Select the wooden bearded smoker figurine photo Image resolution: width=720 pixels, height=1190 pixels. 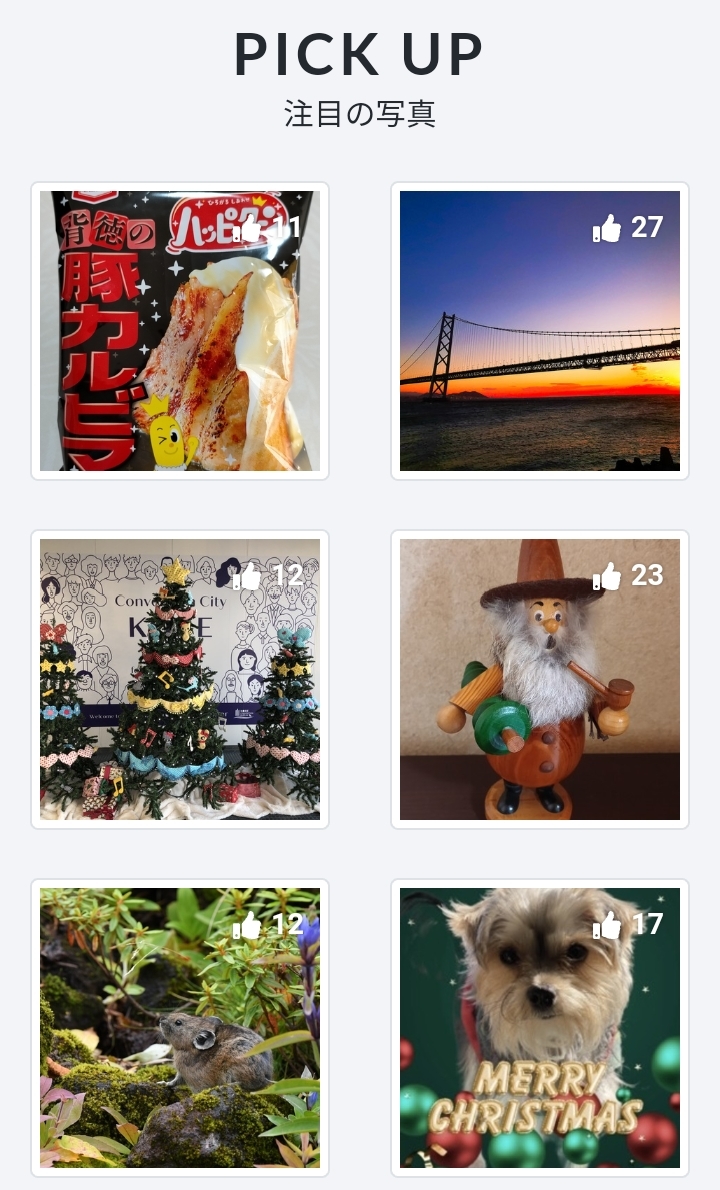point(540,679)
